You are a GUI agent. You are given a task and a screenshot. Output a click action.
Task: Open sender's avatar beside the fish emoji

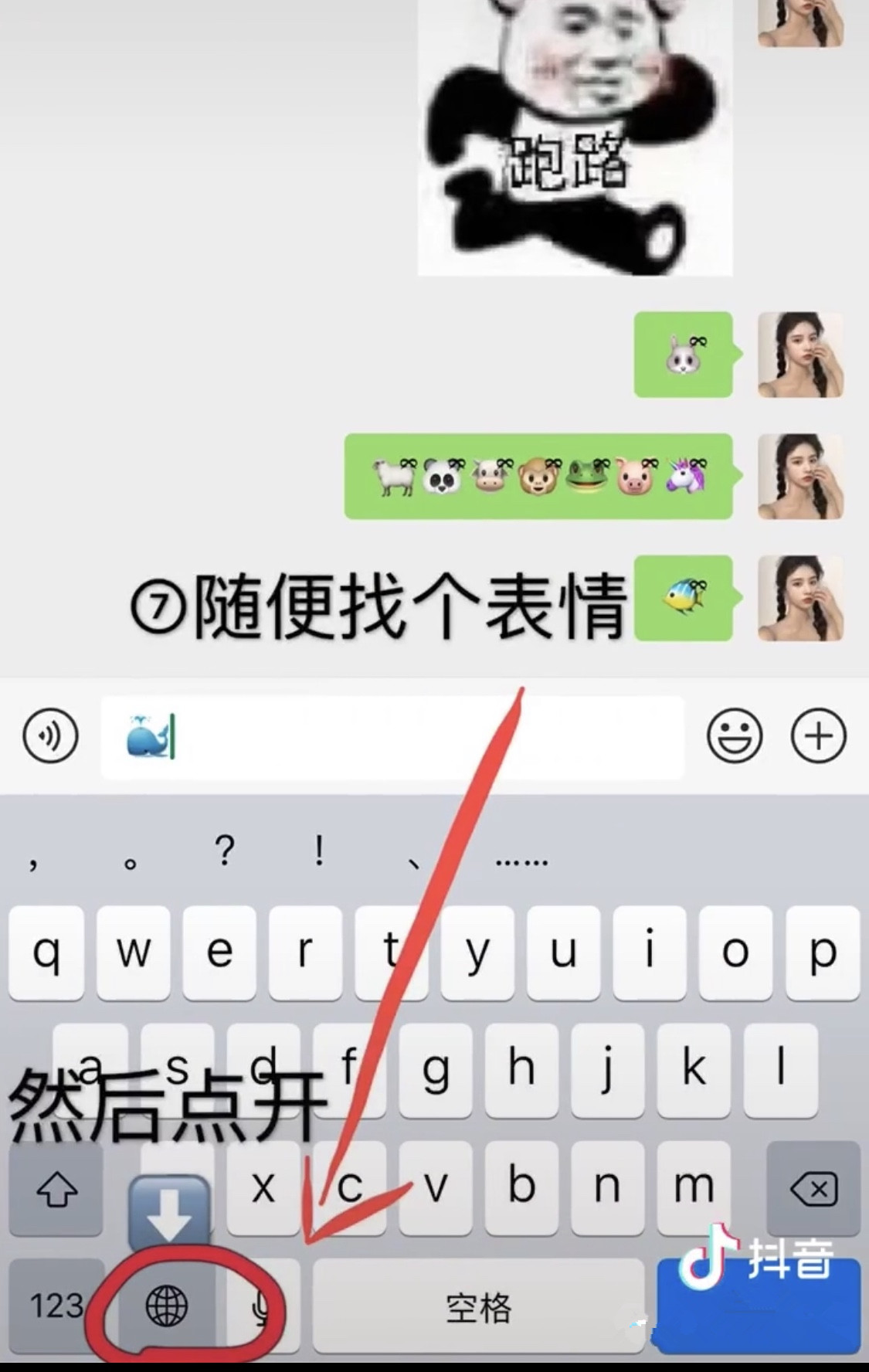coord(800,599)
